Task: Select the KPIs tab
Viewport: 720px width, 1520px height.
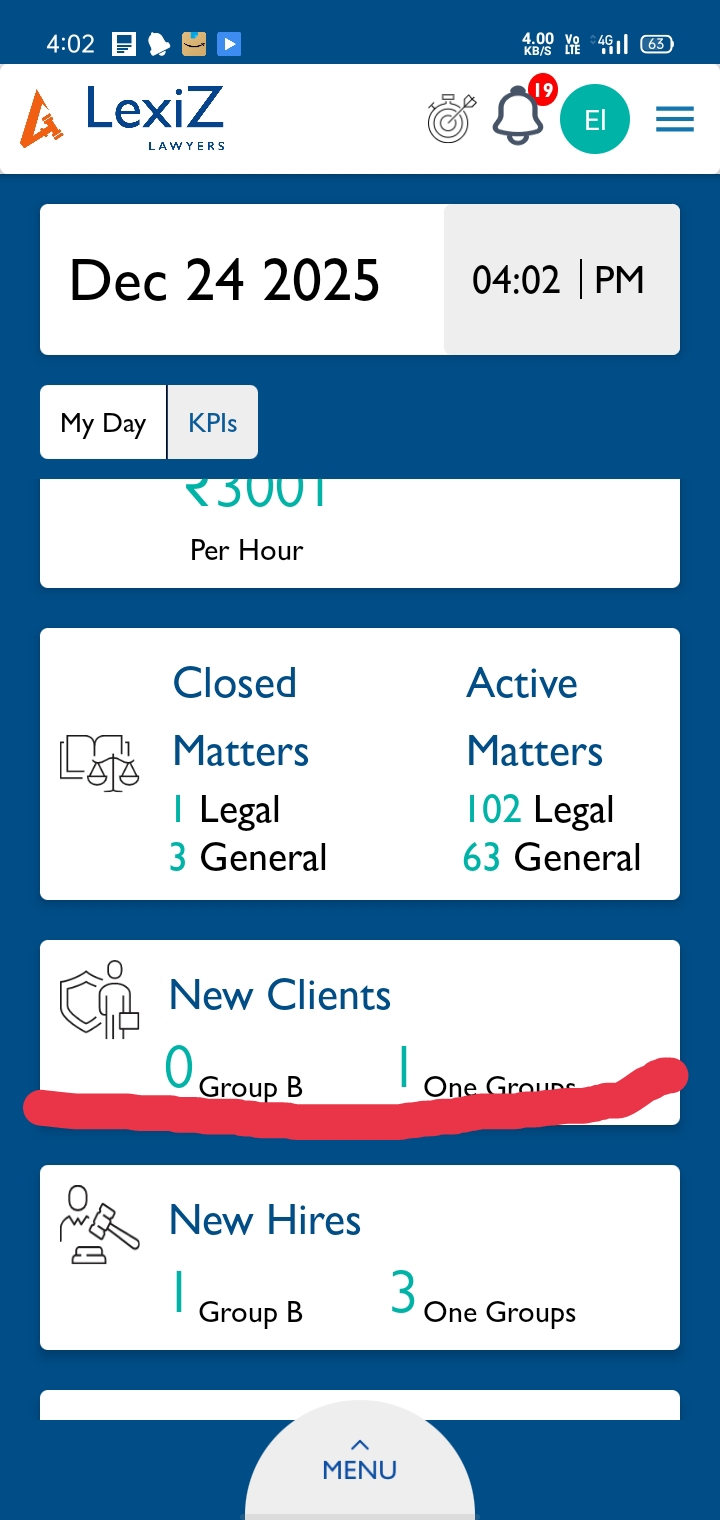Action: click(213, 423)
